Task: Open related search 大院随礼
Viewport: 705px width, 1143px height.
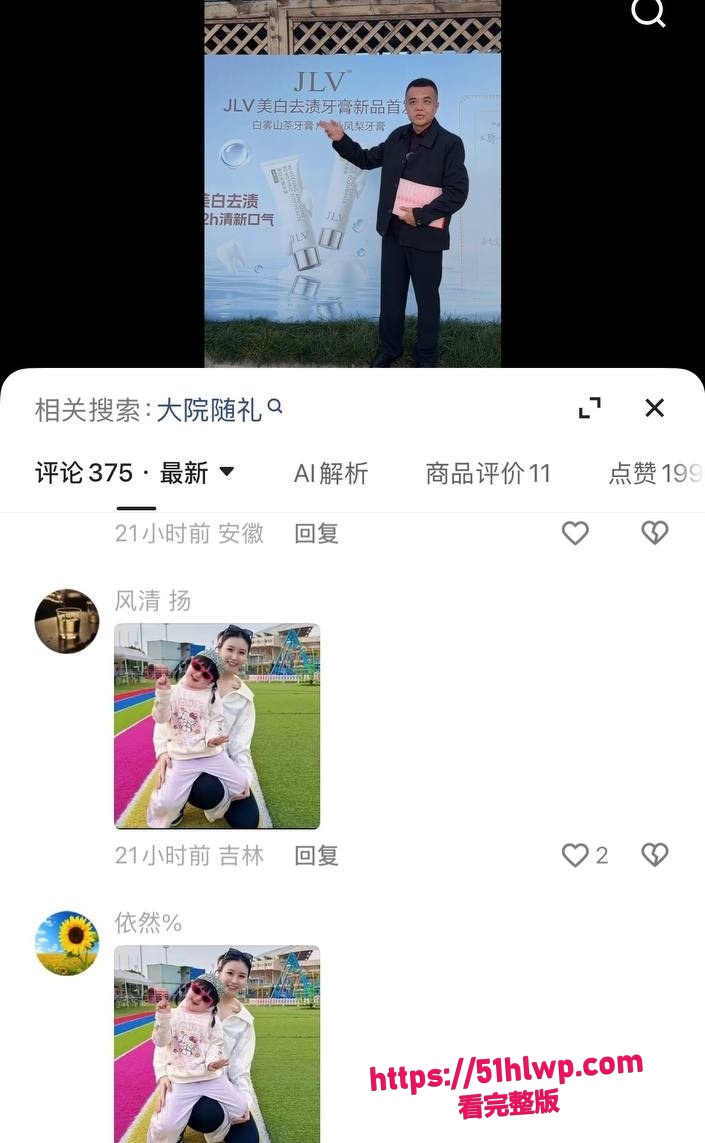Action: (x=219, y=410)
